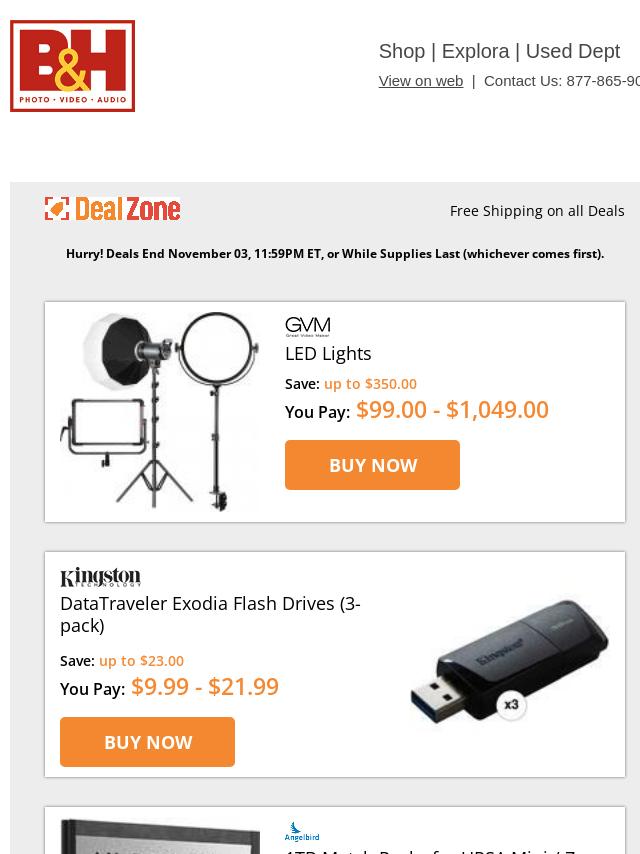View the Kingston flash drive product image
The width and height of the screenshot is (640, 854).
[x=508, y=662]
